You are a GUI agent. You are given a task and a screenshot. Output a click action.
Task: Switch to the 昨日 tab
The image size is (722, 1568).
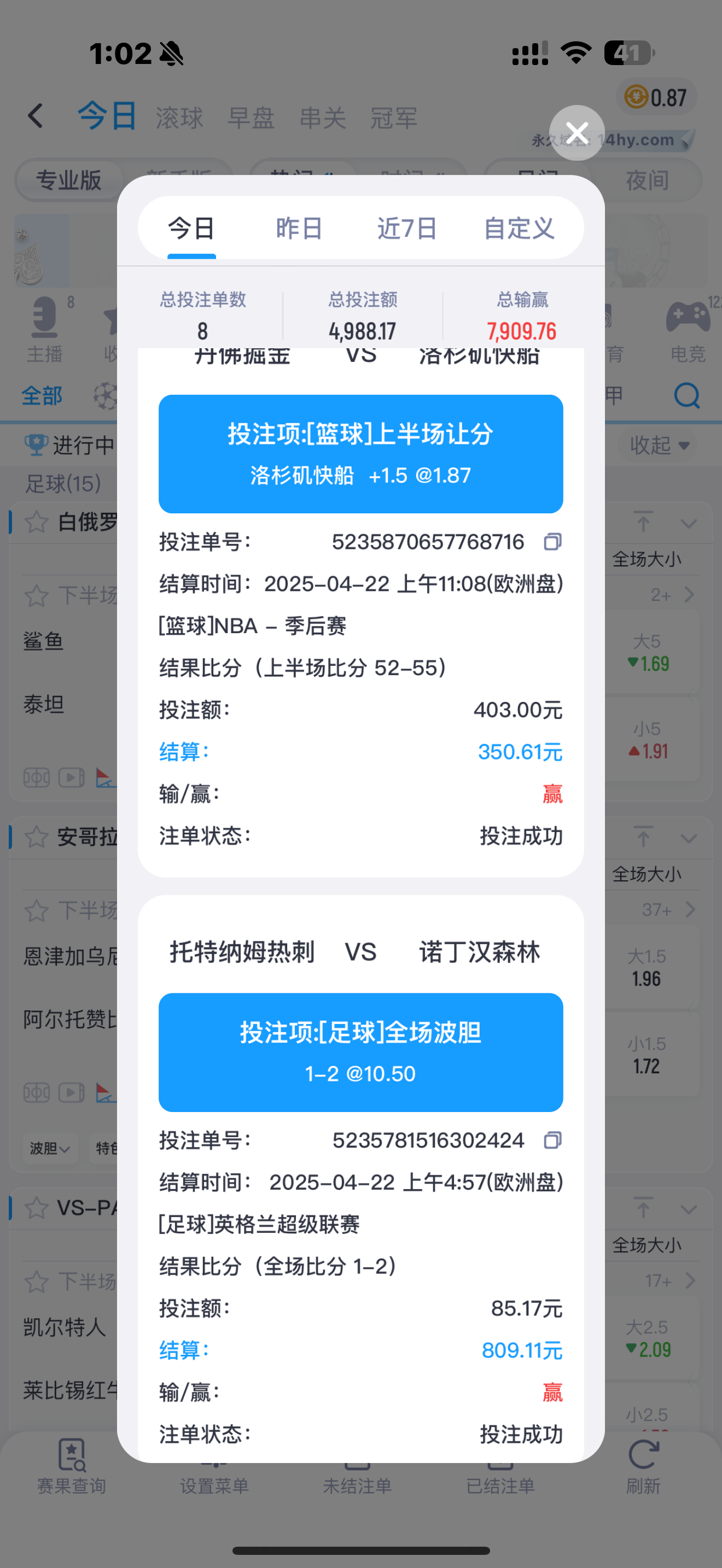tap(298, 229)
